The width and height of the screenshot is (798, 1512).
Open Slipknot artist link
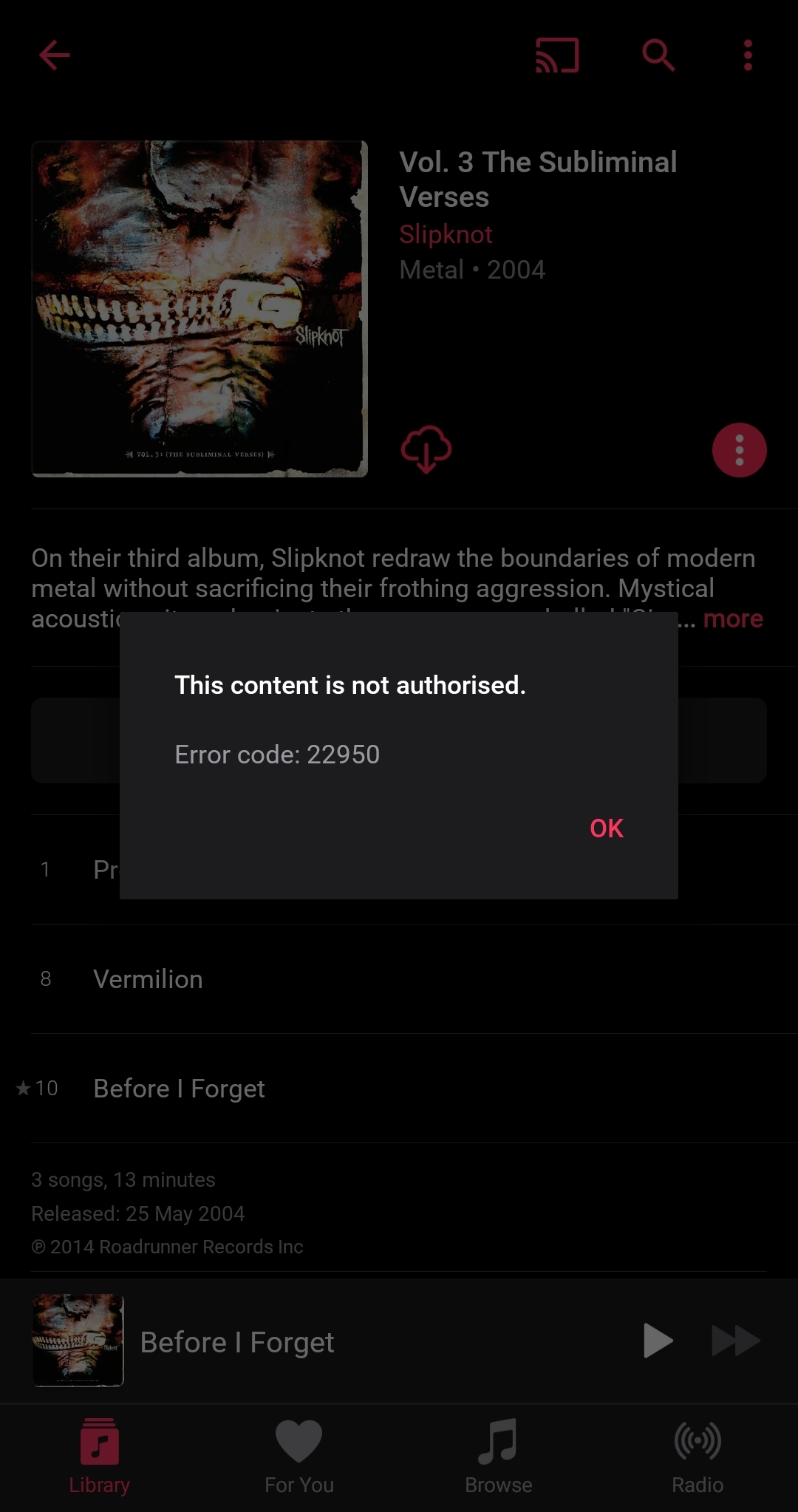pyautogui.click(x=446, y=234)
